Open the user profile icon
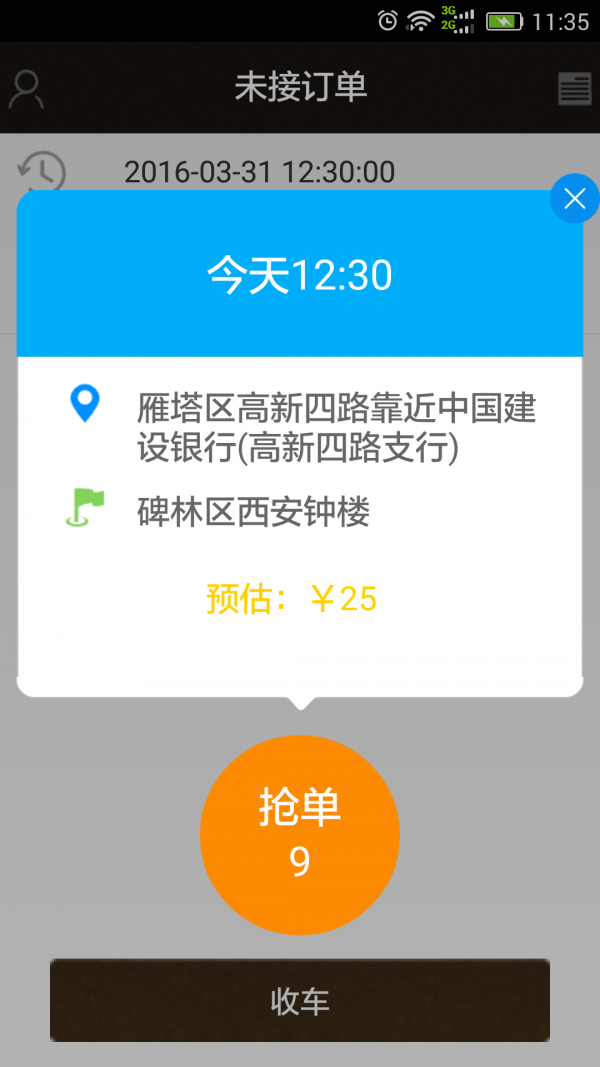This screenshot has width=600, height=1067. tap(26, 88)
